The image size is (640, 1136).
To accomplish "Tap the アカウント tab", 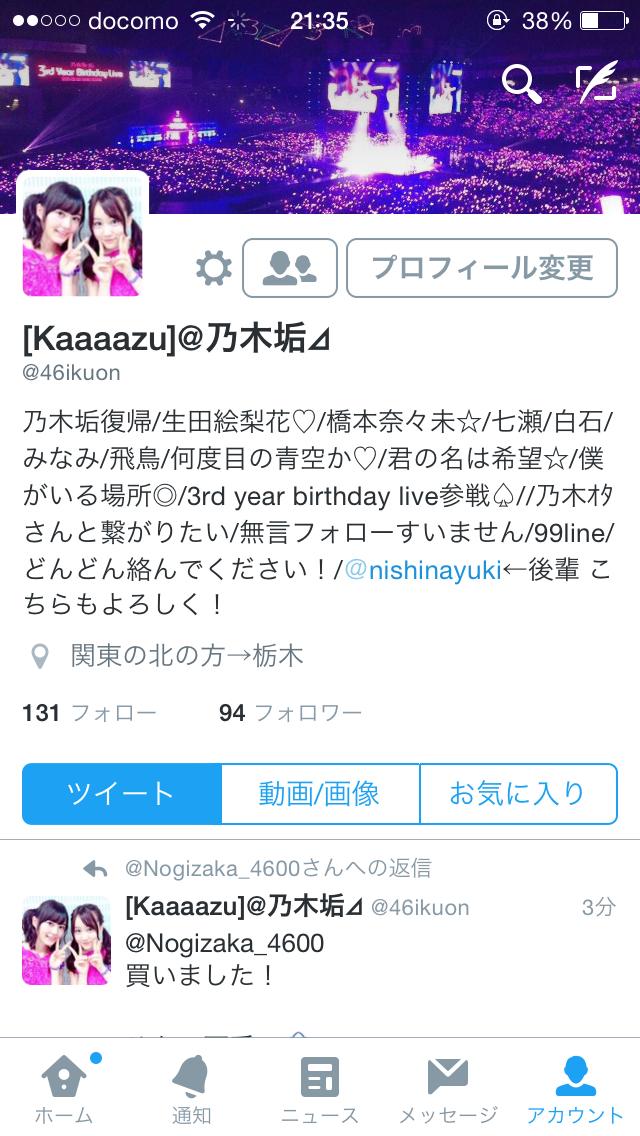I will click(575, 1088).
